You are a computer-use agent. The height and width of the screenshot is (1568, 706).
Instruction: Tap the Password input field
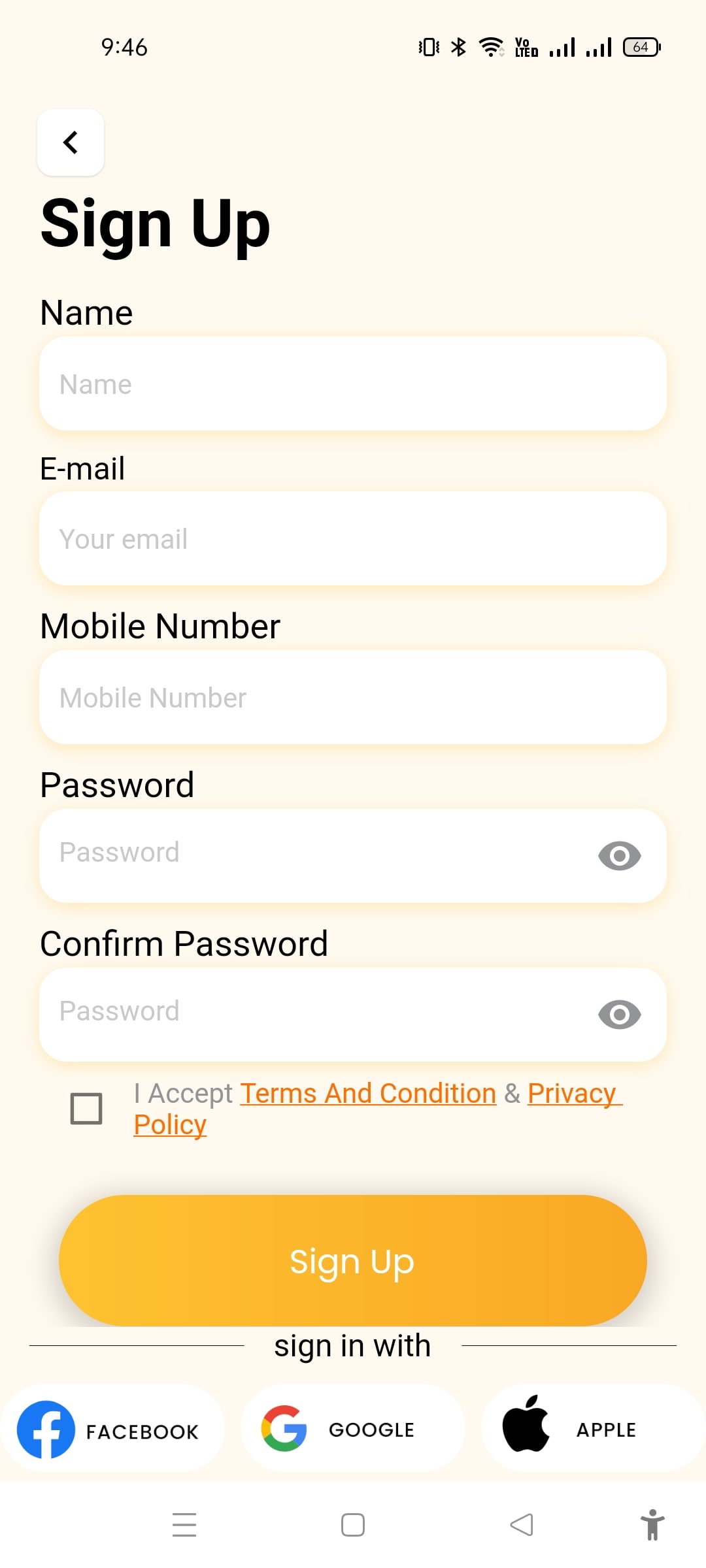tap(314, 855)
